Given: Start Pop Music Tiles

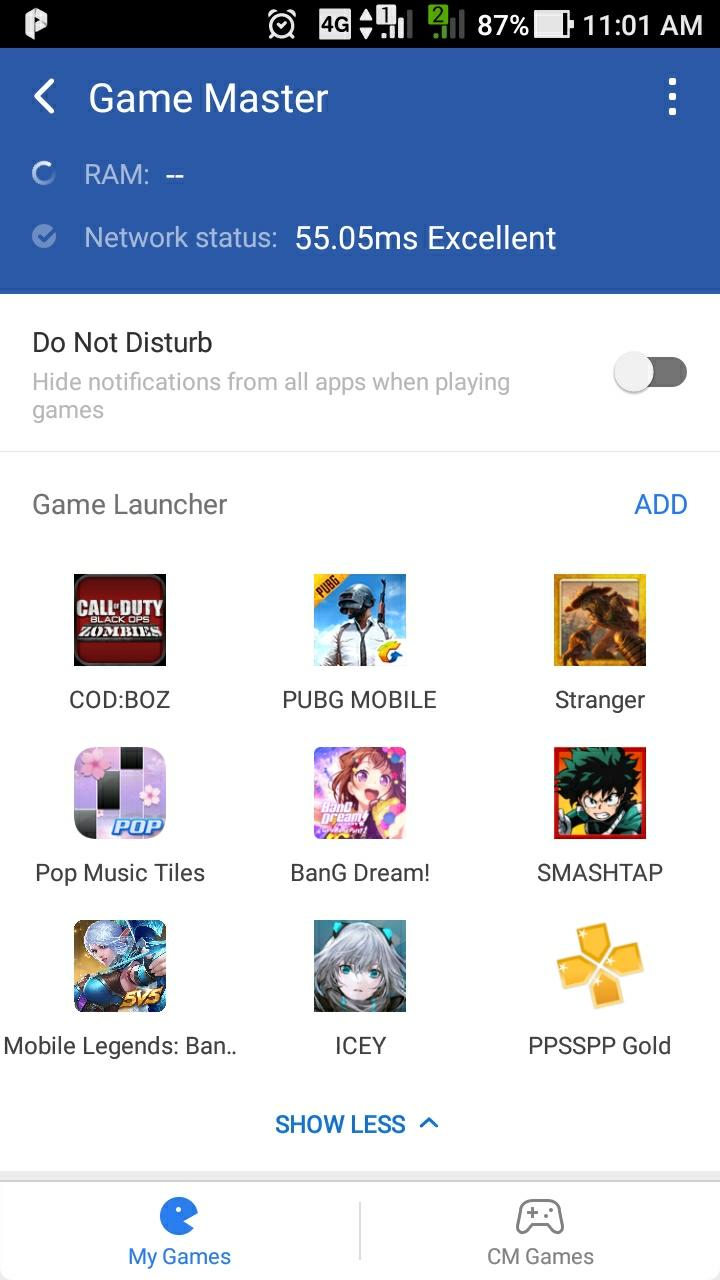Looking at the screenshot, I should [x=120, y=793].
